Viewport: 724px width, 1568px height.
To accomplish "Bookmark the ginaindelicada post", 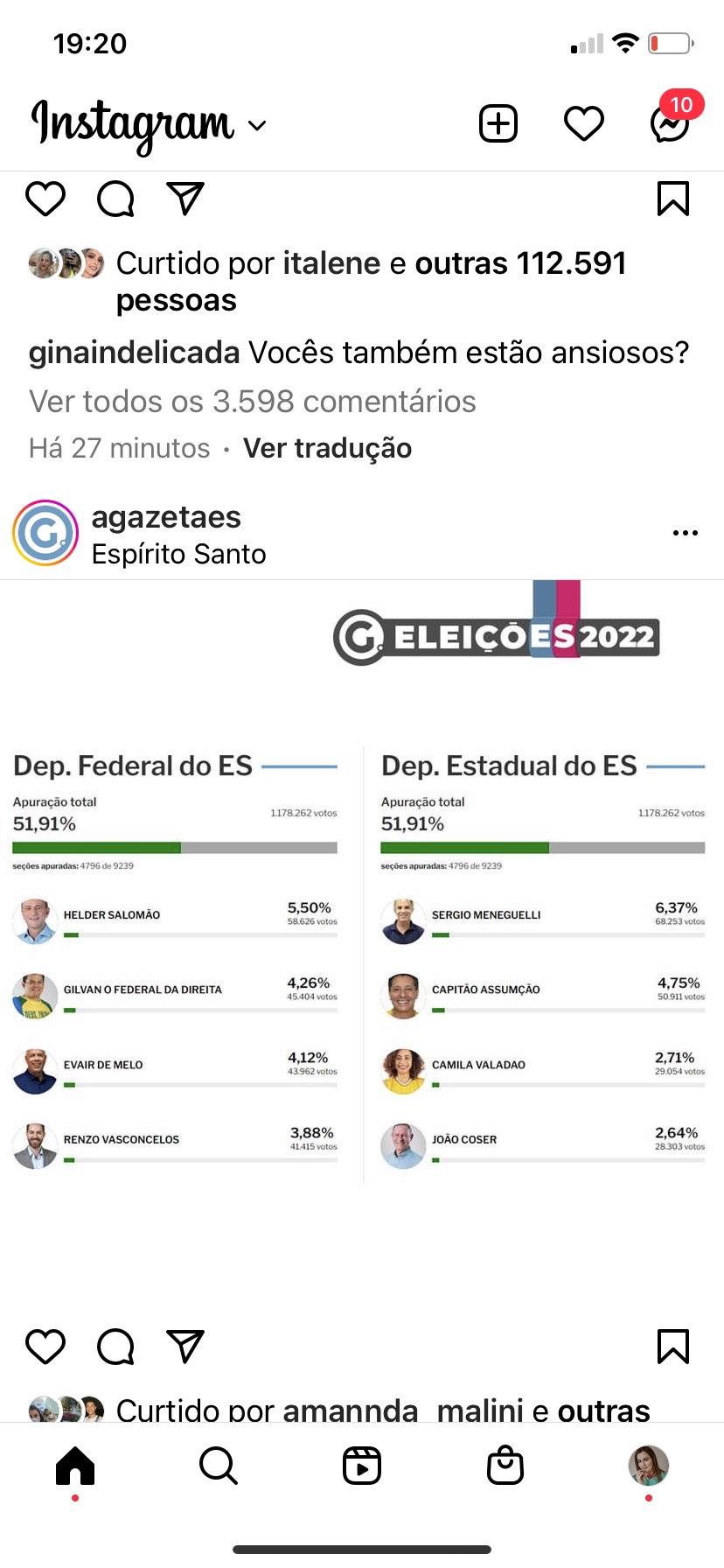I will 673,199.
